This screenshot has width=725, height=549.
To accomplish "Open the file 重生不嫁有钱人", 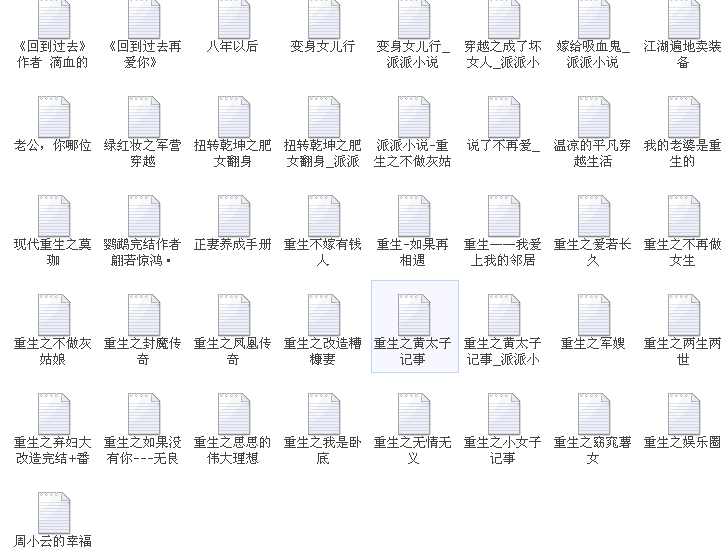I will 323,216.
